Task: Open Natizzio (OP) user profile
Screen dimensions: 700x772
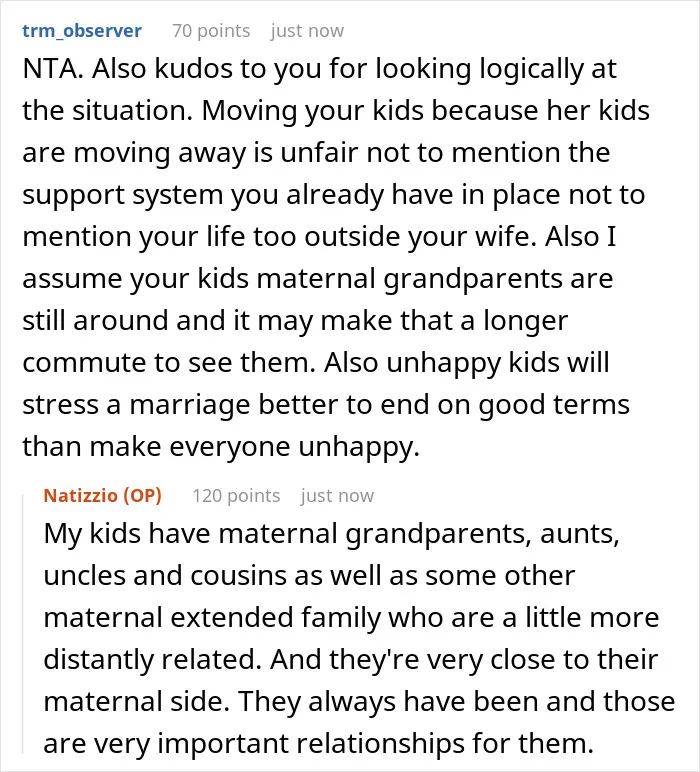Action: coord(102,495)
